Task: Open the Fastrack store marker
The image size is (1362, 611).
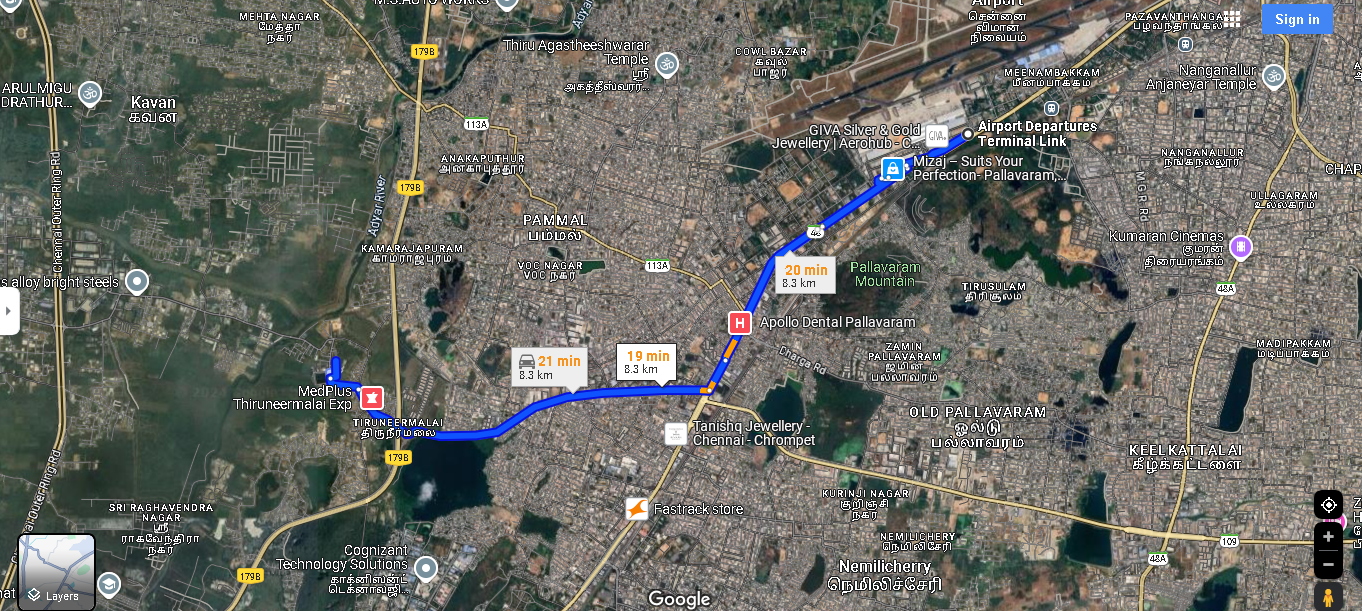Action: [637, 509]
